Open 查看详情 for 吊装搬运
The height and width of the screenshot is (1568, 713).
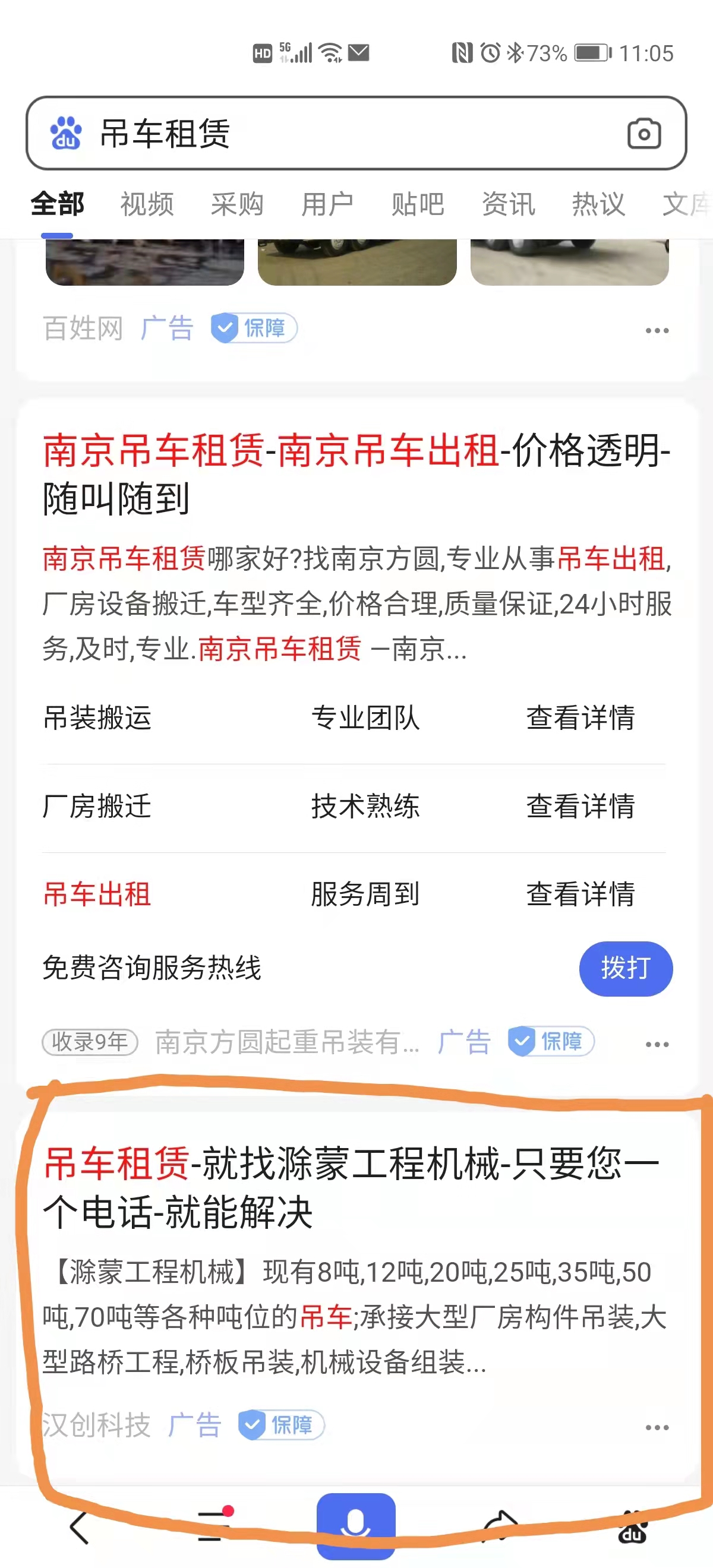pos(580,717)
